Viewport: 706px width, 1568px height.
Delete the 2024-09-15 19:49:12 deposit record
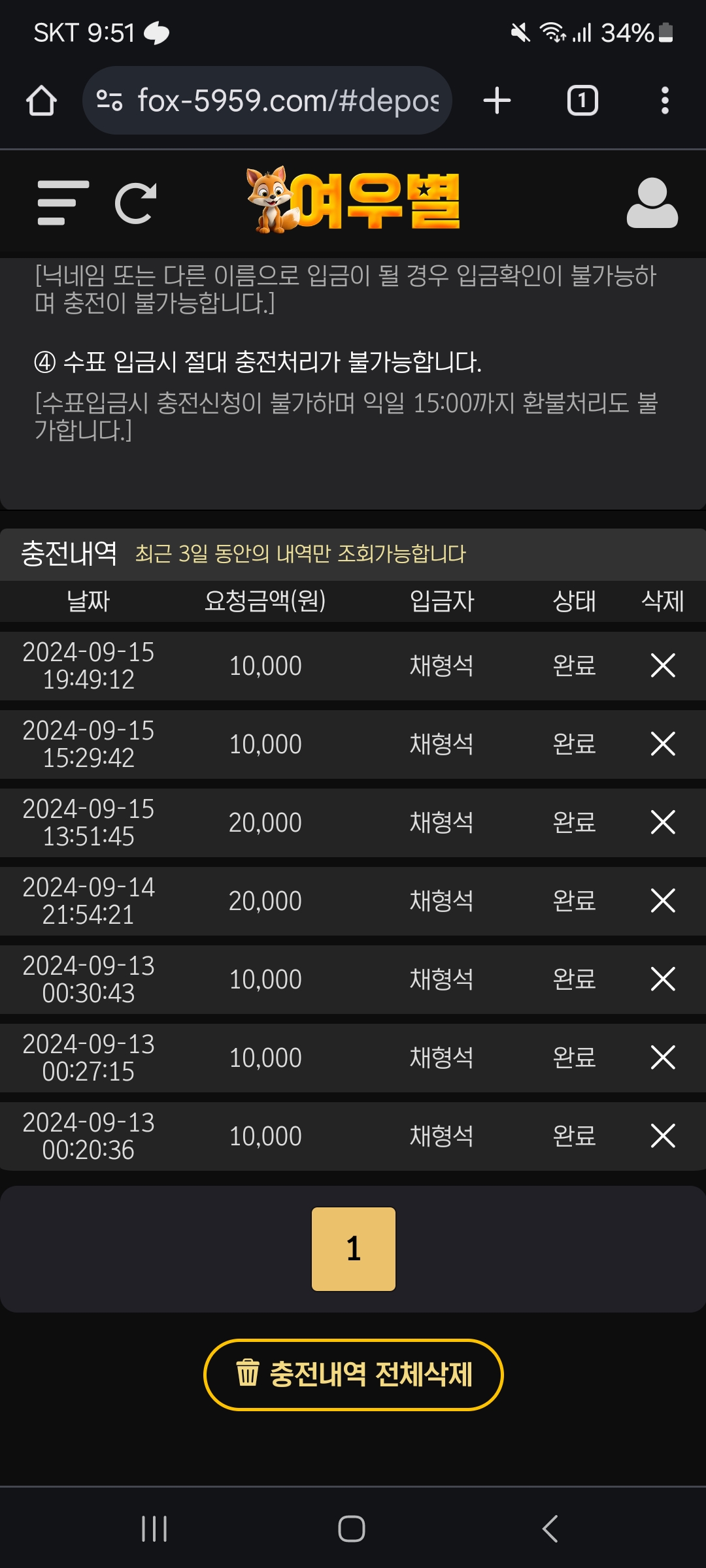click(663, 666)
